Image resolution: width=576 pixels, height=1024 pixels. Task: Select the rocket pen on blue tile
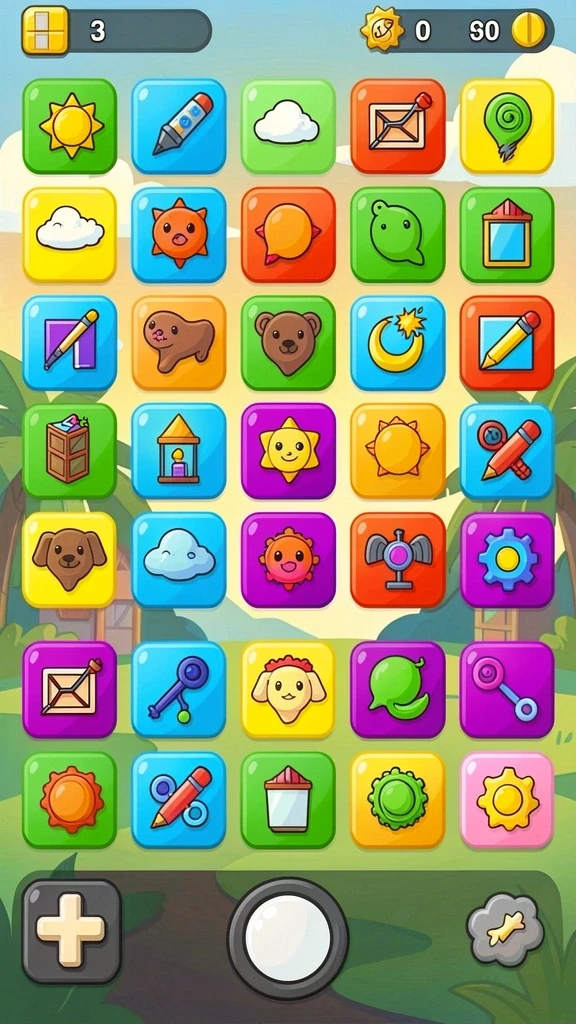179,126
